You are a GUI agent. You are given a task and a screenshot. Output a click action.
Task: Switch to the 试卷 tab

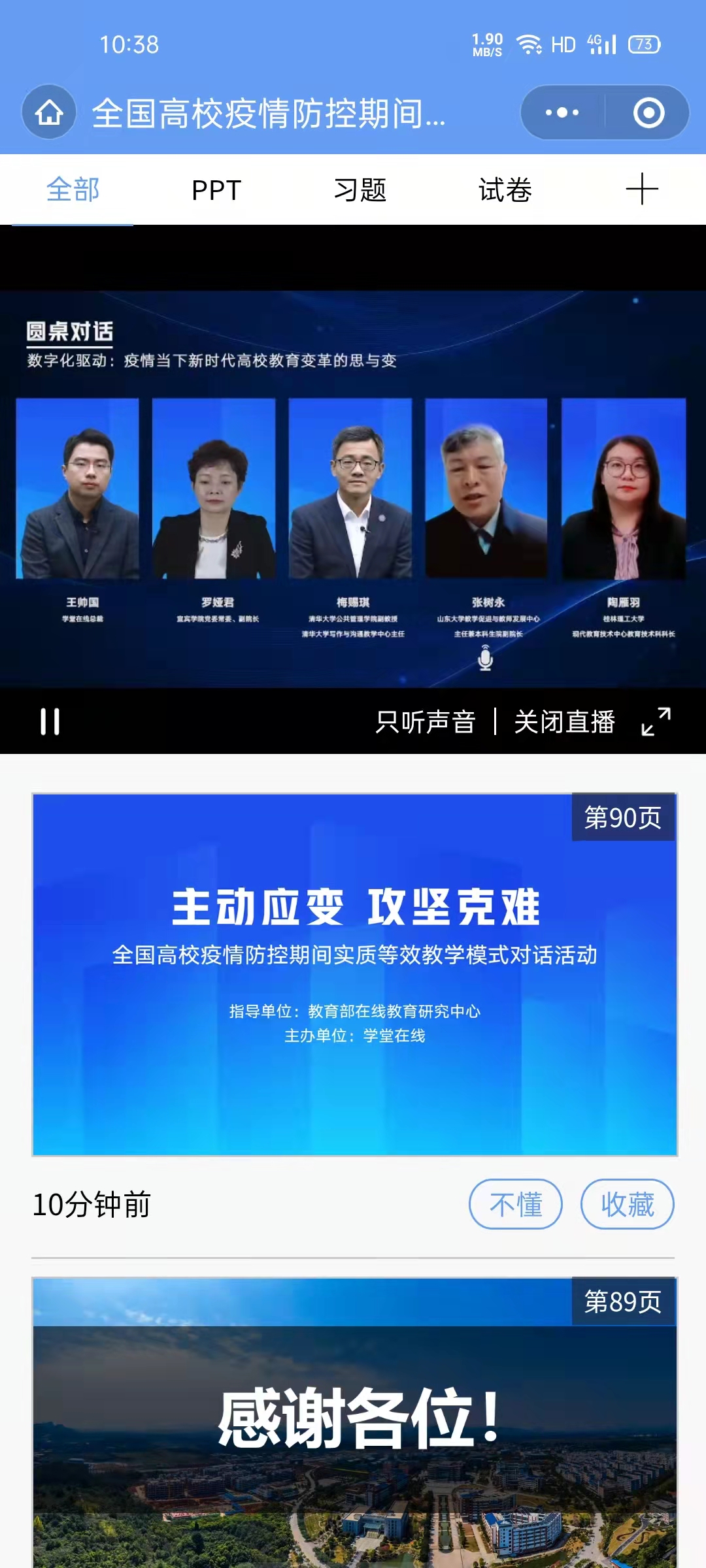click(x=505, y=190)
